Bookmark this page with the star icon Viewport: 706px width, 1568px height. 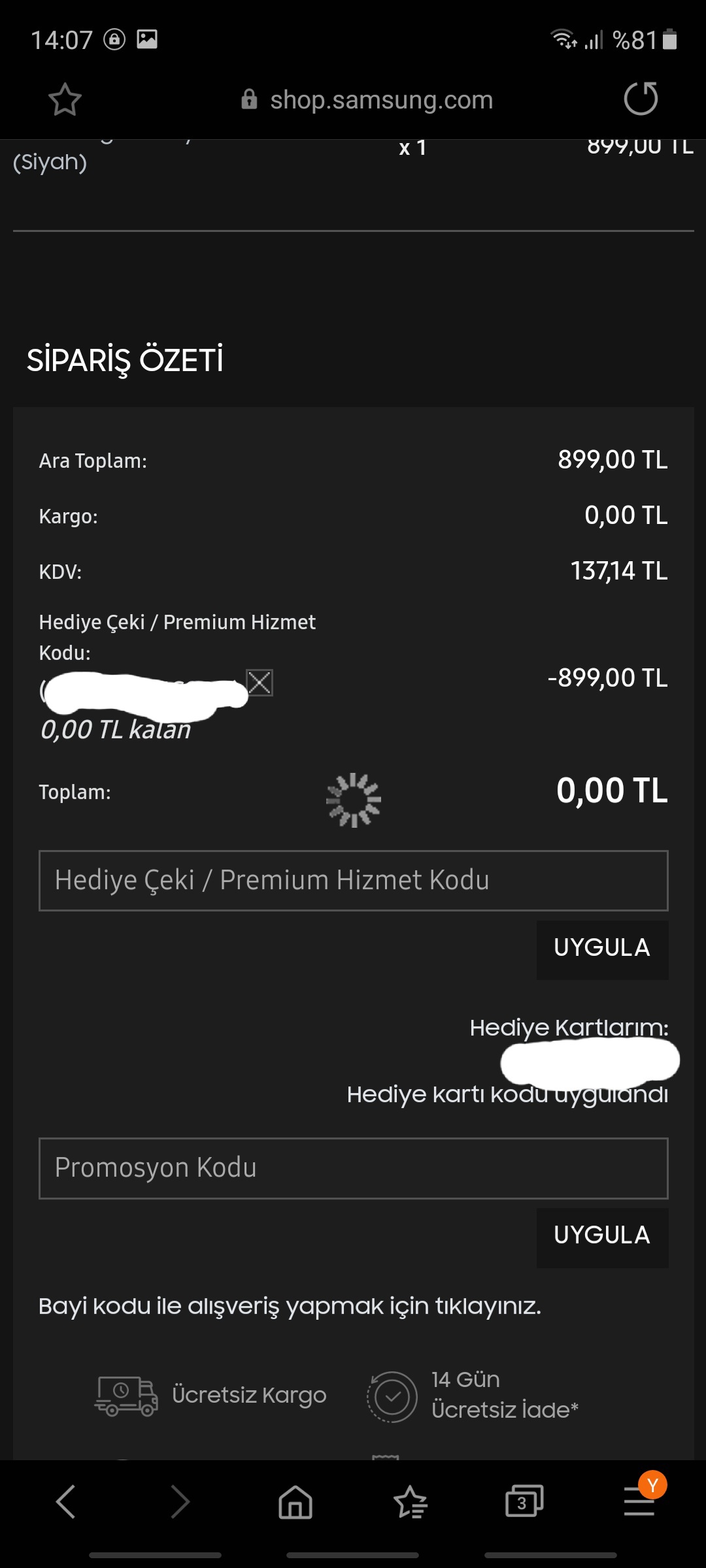coord(65,99)
